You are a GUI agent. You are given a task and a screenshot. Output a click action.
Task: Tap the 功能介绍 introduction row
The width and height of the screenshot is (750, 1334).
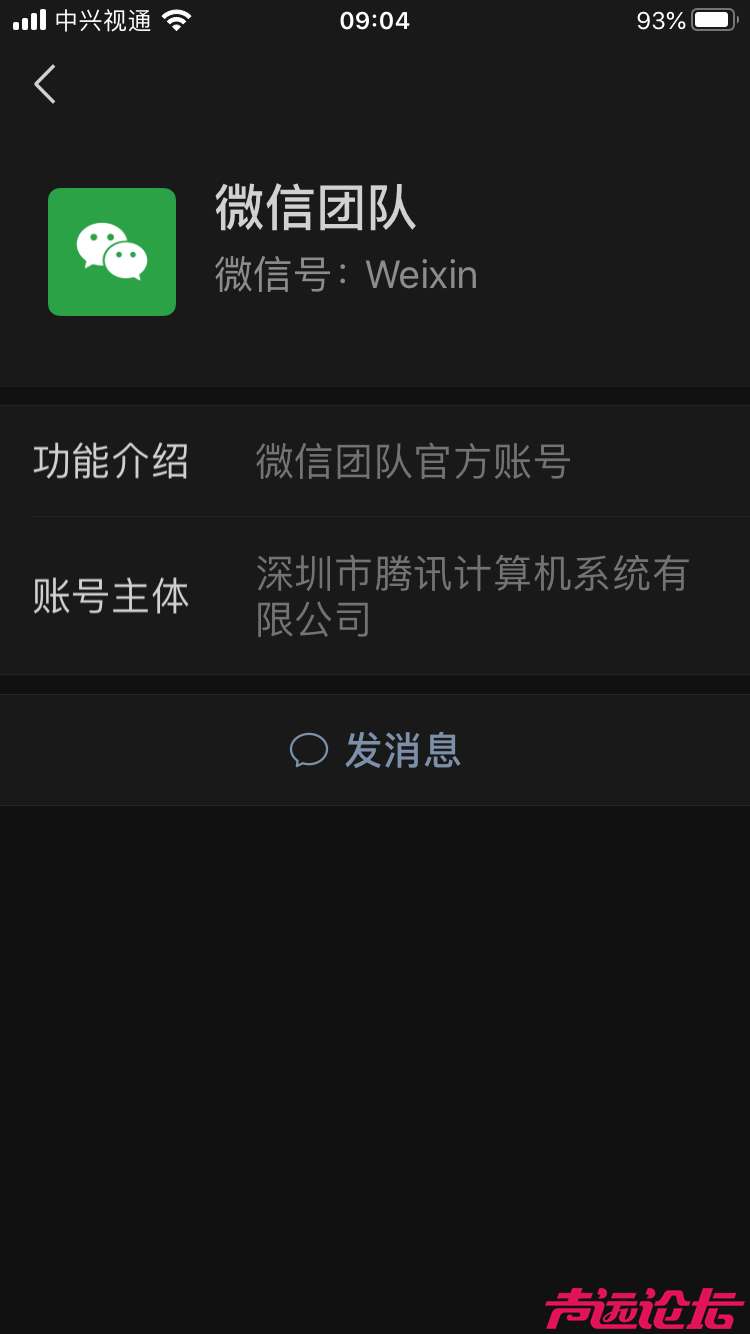point(110,461)
